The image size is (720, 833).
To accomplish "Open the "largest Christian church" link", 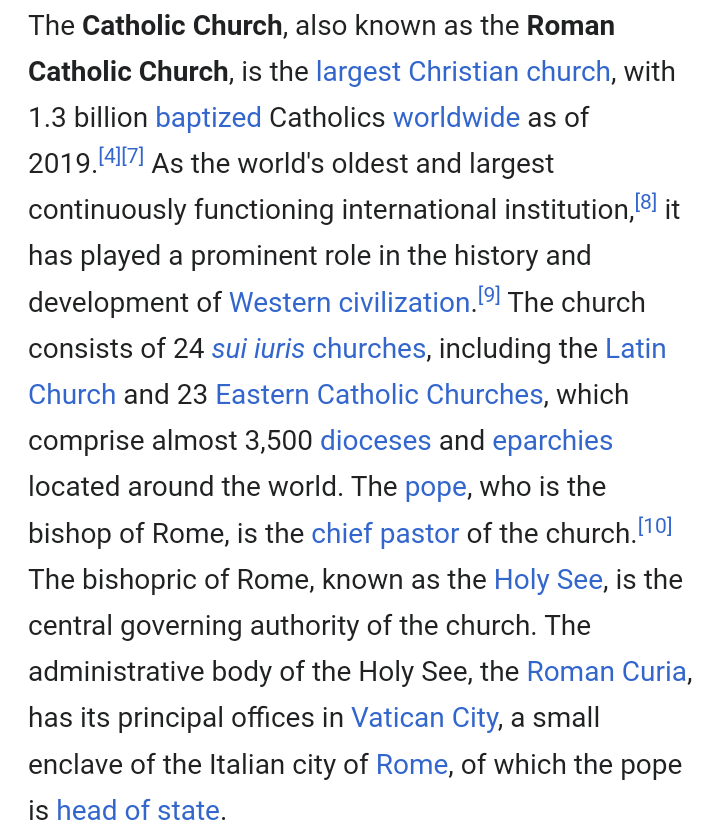I will [x=462, y=72].
